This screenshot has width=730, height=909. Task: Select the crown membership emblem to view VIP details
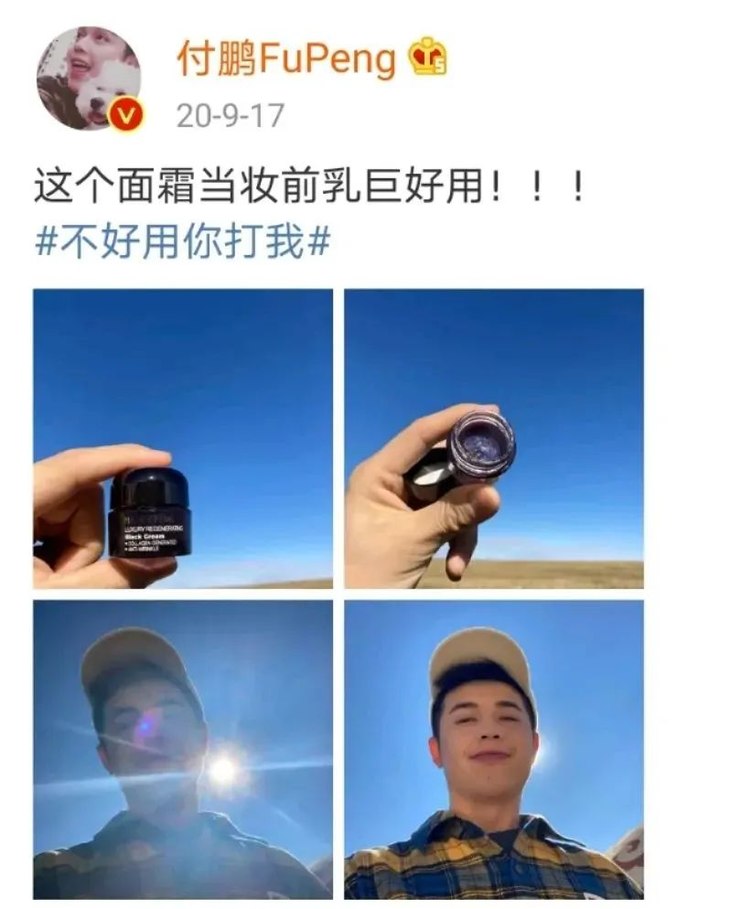(x=425, y=60)
